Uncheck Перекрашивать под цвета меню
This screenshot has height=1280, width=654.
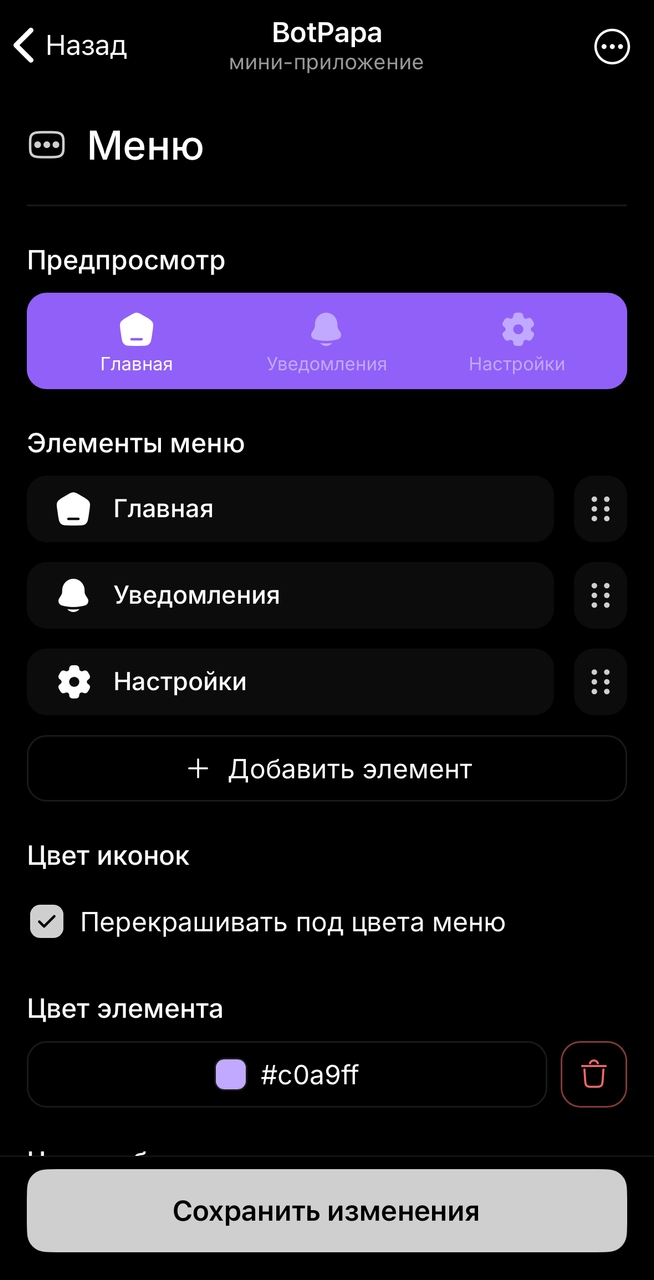47,922
